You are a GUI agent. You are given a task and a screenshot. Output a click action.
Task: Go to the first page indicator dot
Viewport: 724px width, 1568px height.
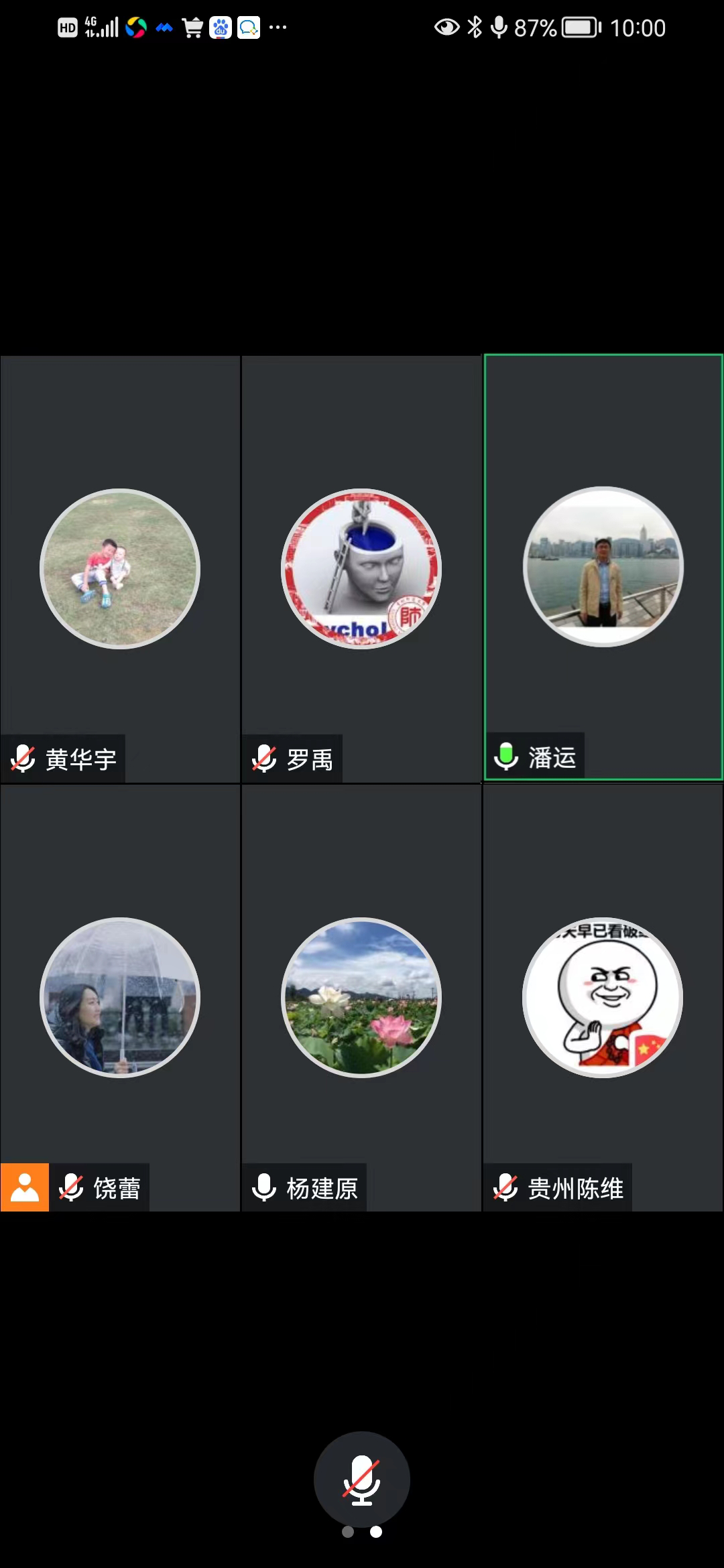pos(347,1532)
